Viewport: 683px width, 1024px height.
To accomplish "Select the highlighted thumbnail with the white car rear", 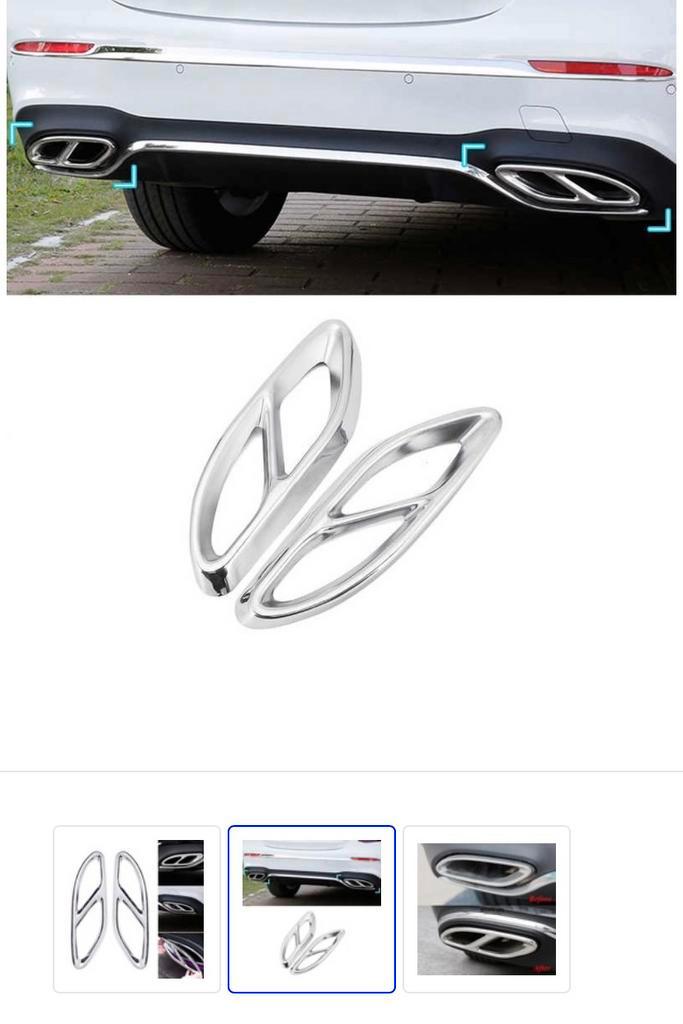I will click(x=312, y=909).
